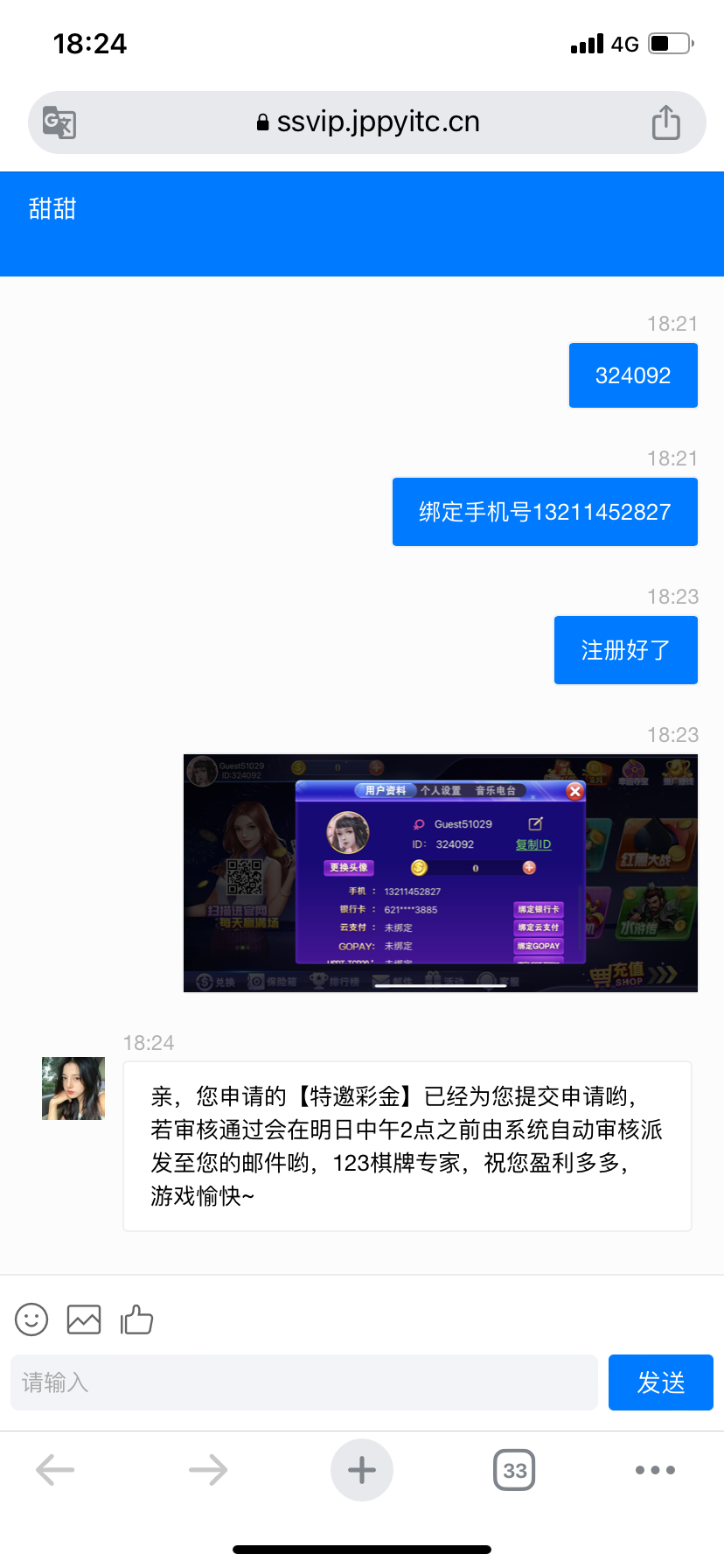Image resolution: width=724 pixels, height=1568 pixels.
Task: Tap the ssvip.jppyitc.cn URL field
Action: click(x=369, y=122)
